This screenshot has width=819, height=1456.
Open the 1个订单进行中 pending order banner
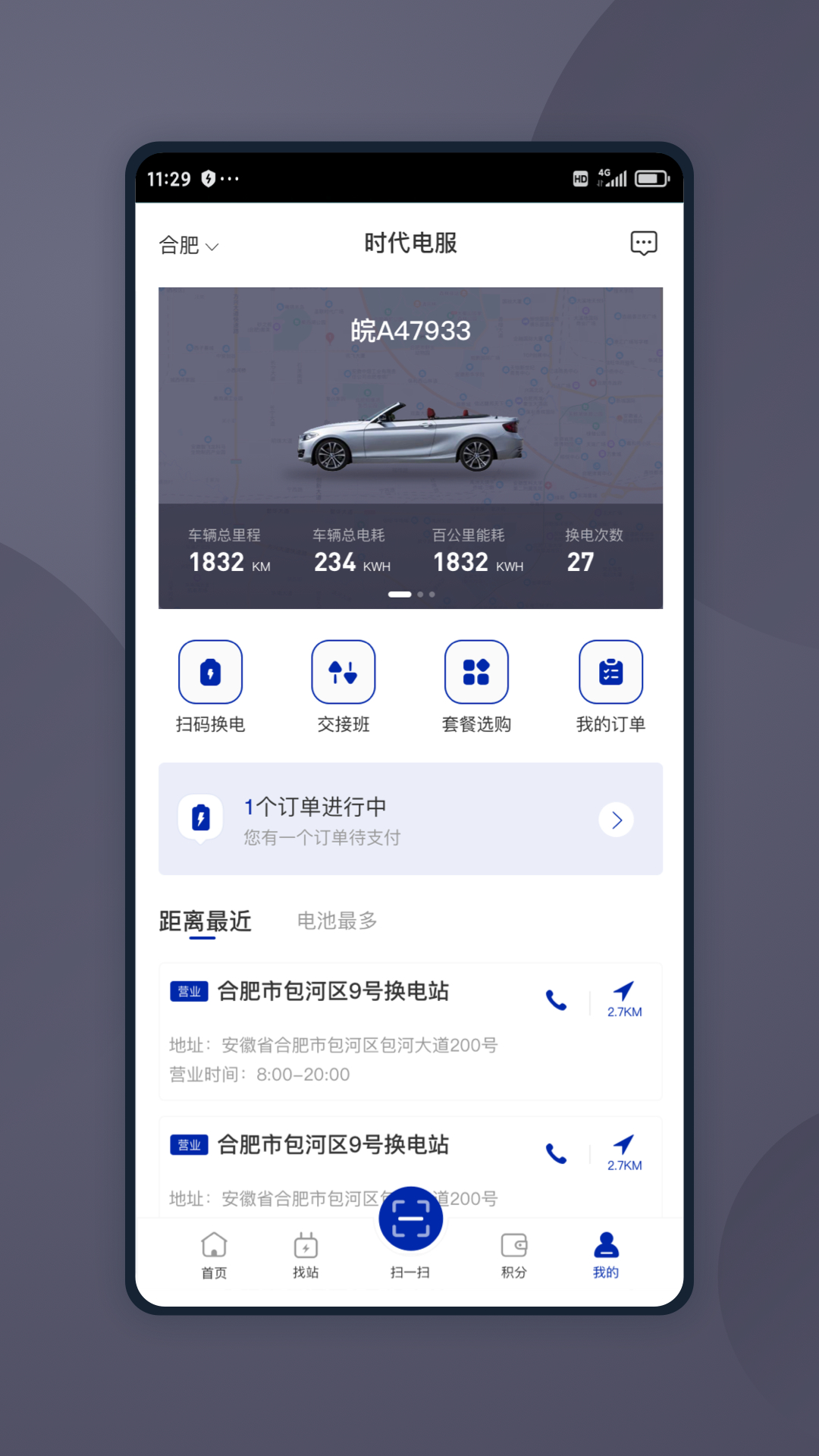pos(410,819)
